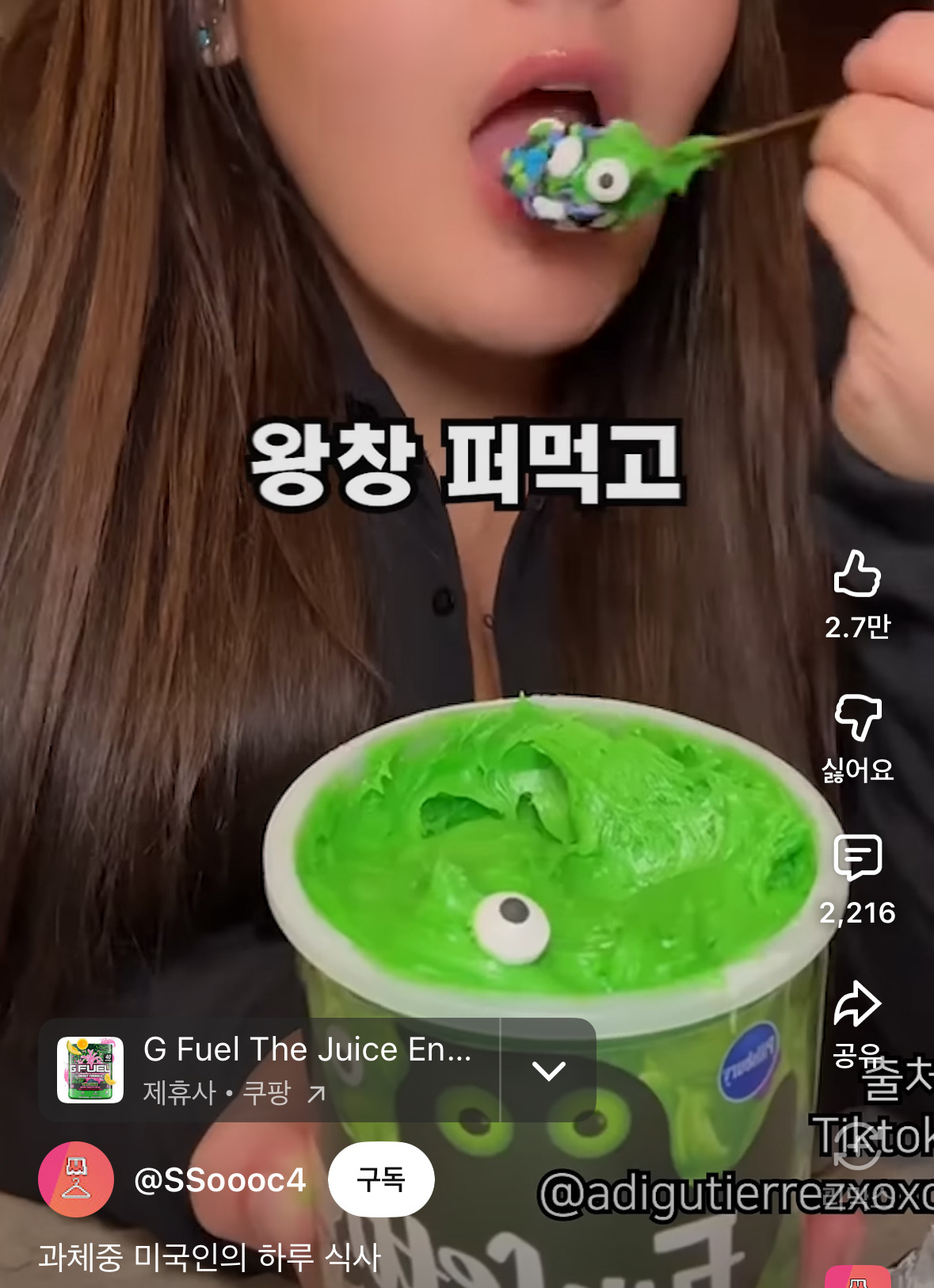Open the @SSoooc4 channel page
The width and height of the screenshot is (934, 1288).
click(x=220, y=1180)
